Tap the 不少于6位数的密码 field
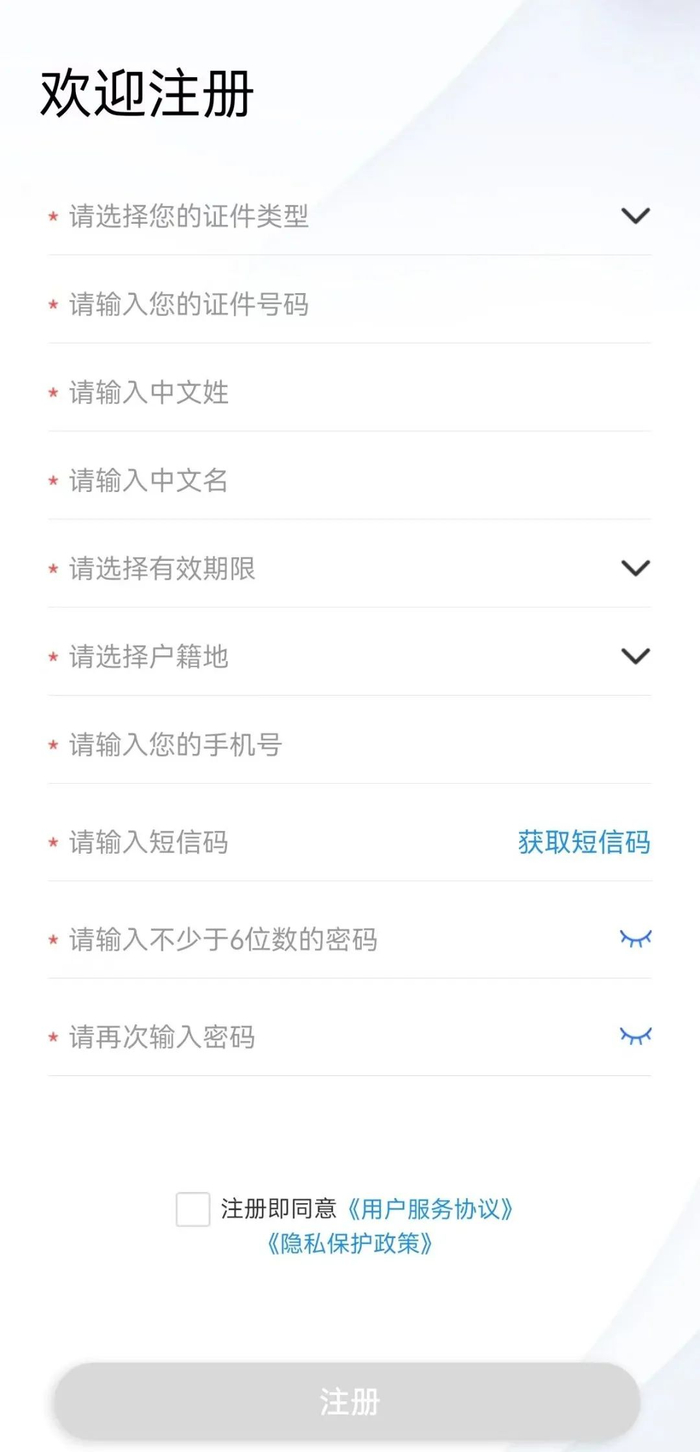Screen dimensions: 700x1452 (320, 939)
